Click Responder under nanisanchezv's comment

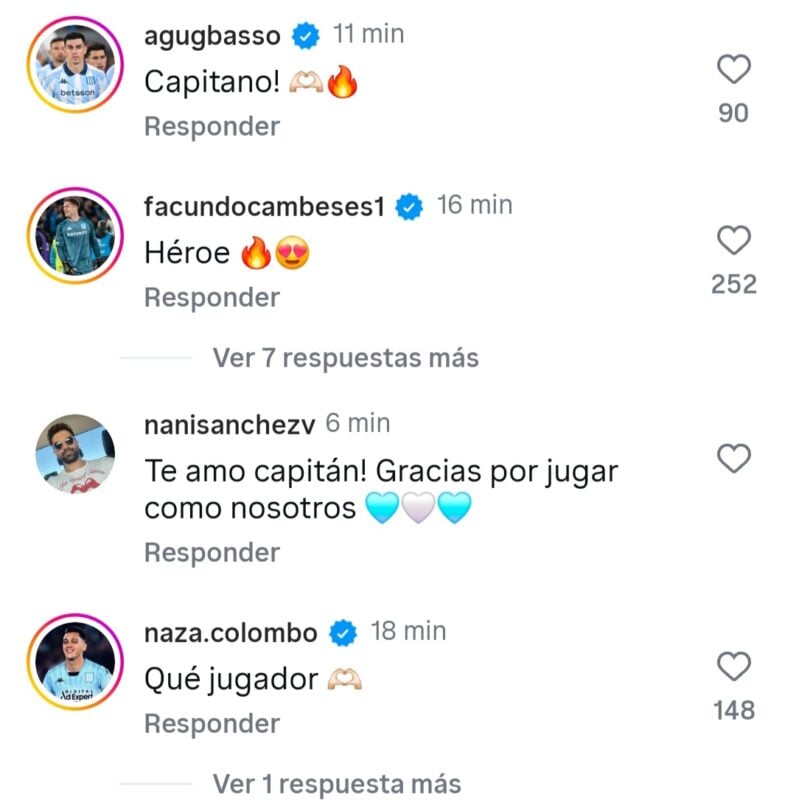click(x=209, y=551)
